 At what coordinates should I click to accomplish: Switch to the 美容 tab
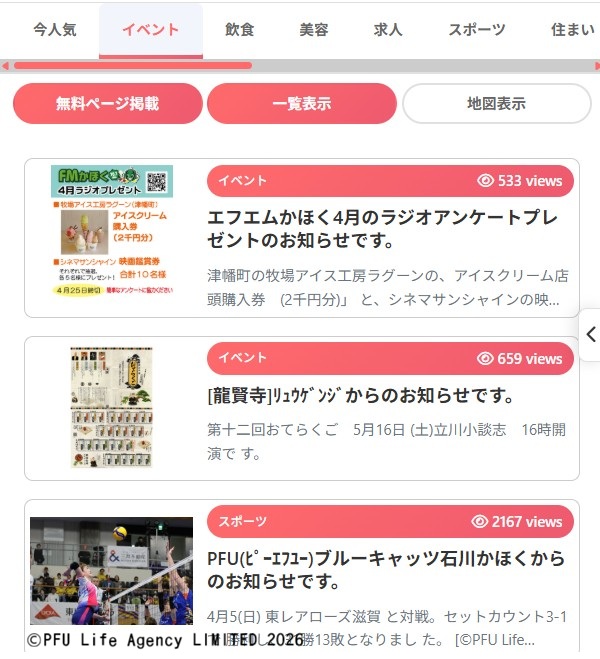pos(313,30)
